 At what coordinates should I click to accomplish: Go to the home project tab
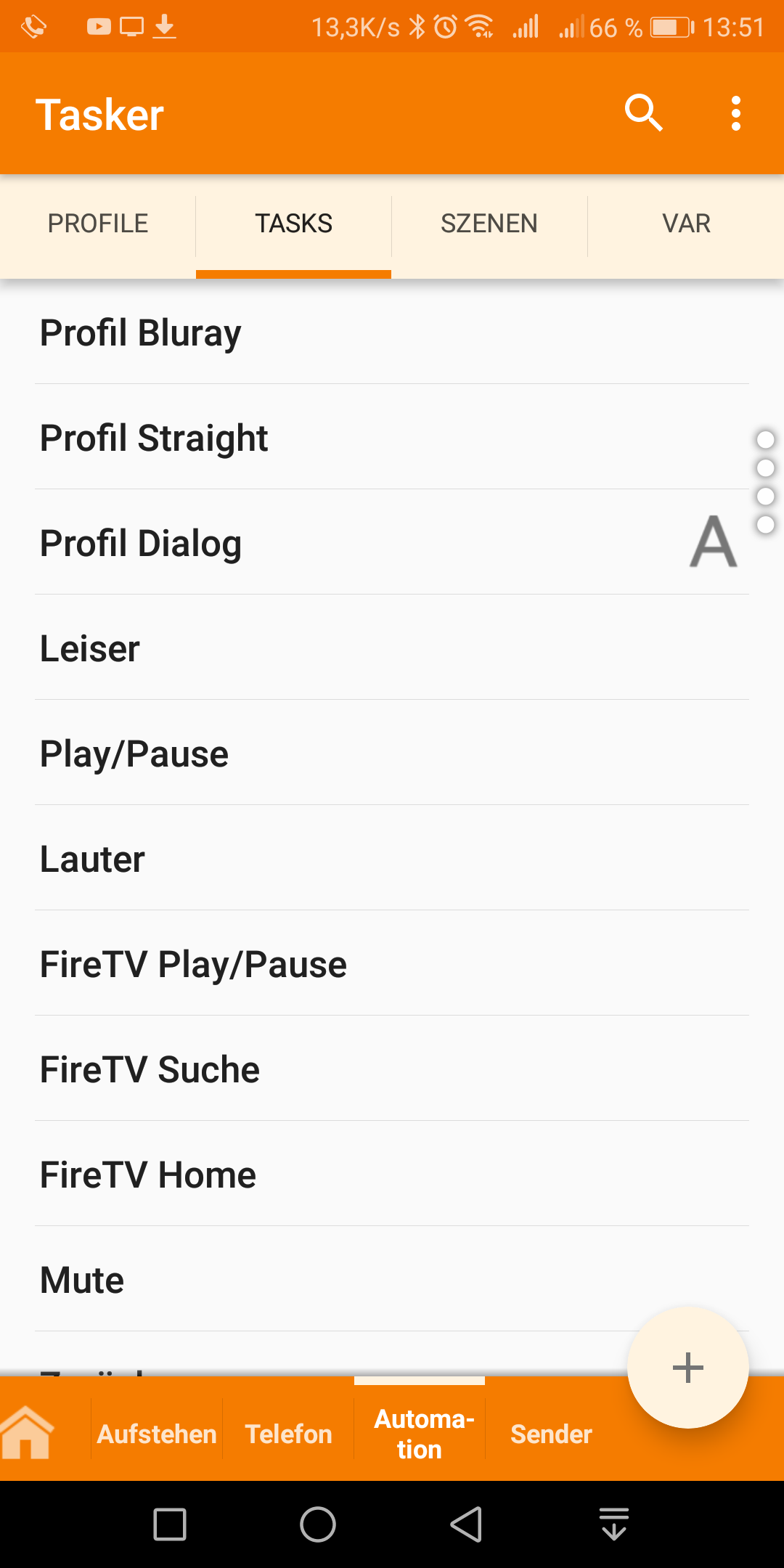[x=29, y=1433]
